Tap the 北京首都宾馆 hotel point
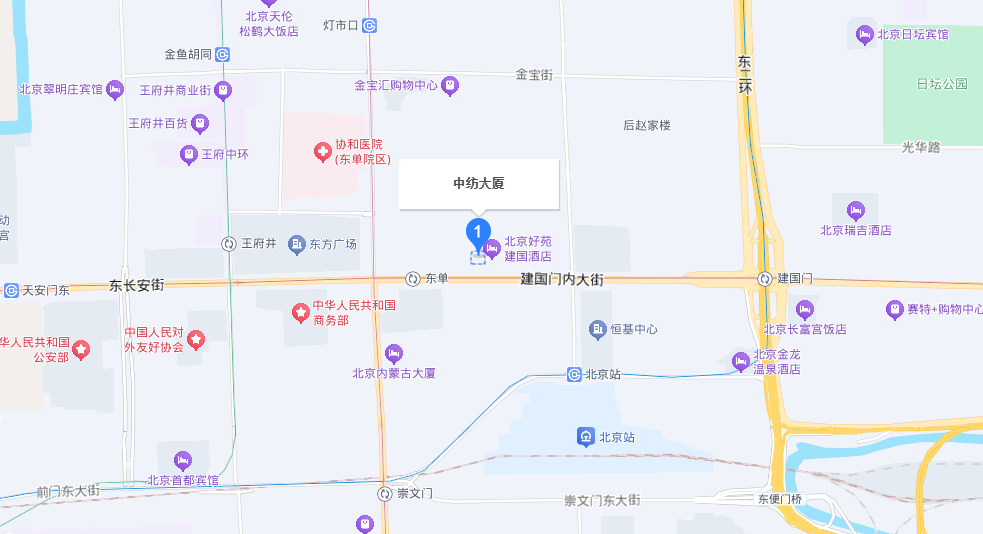This screenshot has width=983, height=534. tap(182, 461)
